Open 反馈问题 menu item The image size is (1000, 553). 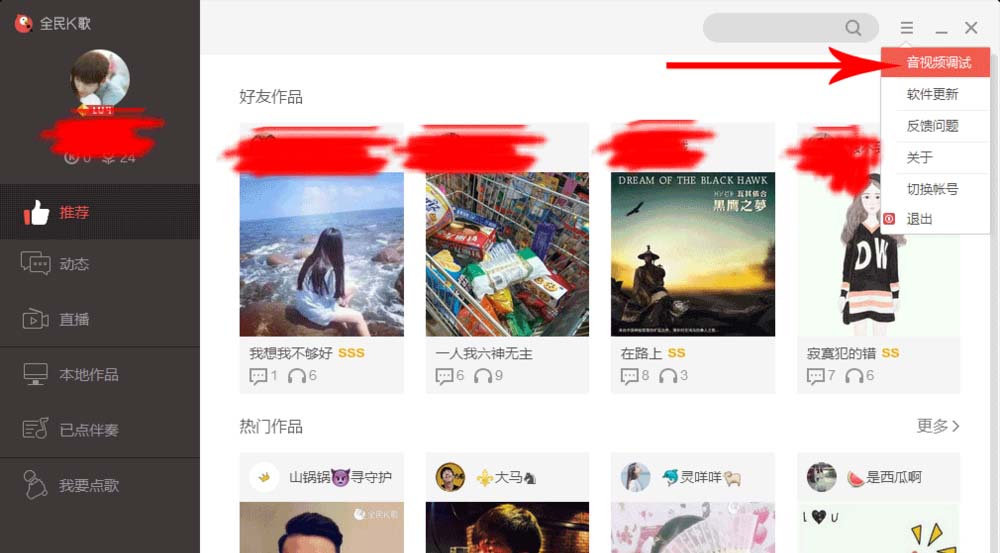[x=932, y=125]
